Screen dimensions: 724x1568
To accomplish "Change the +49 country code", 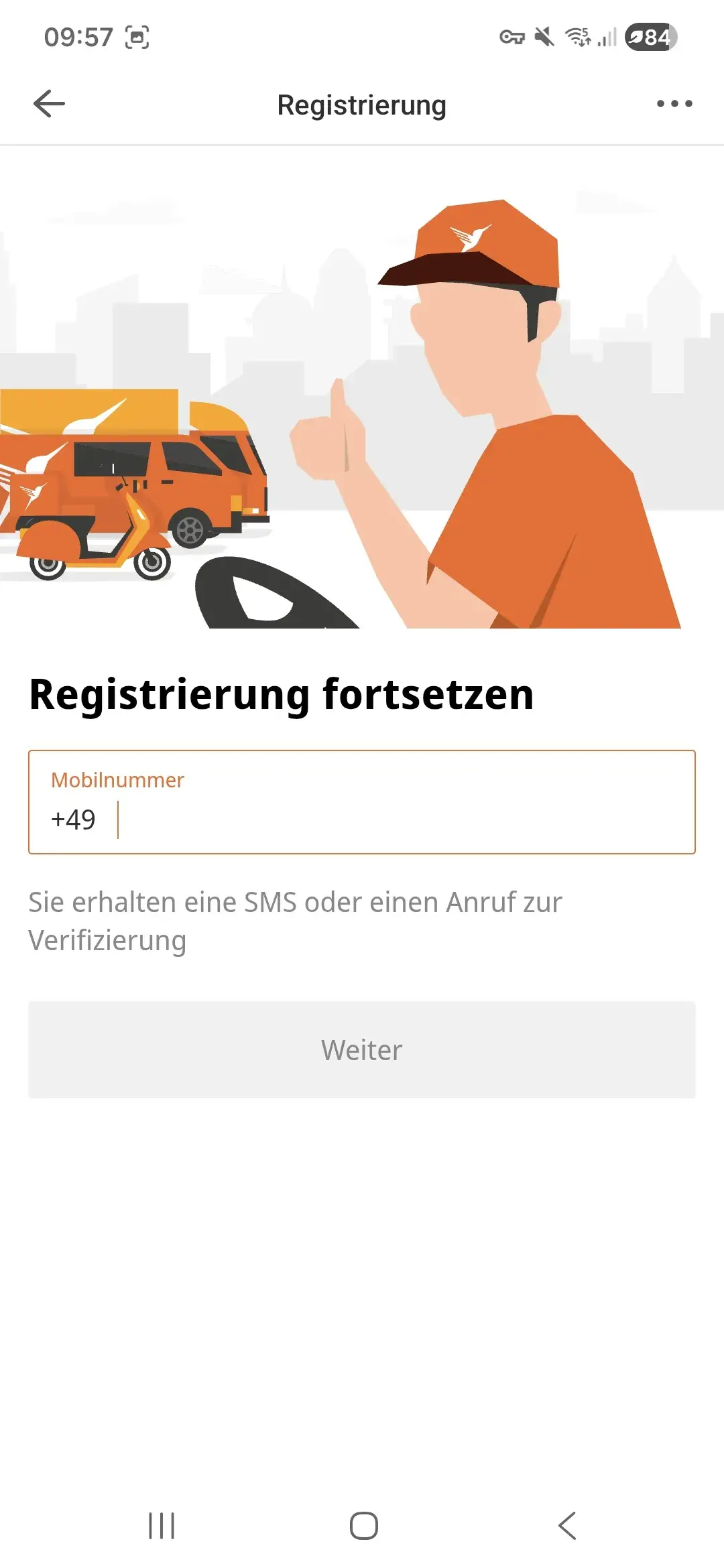I will (73, 820).
